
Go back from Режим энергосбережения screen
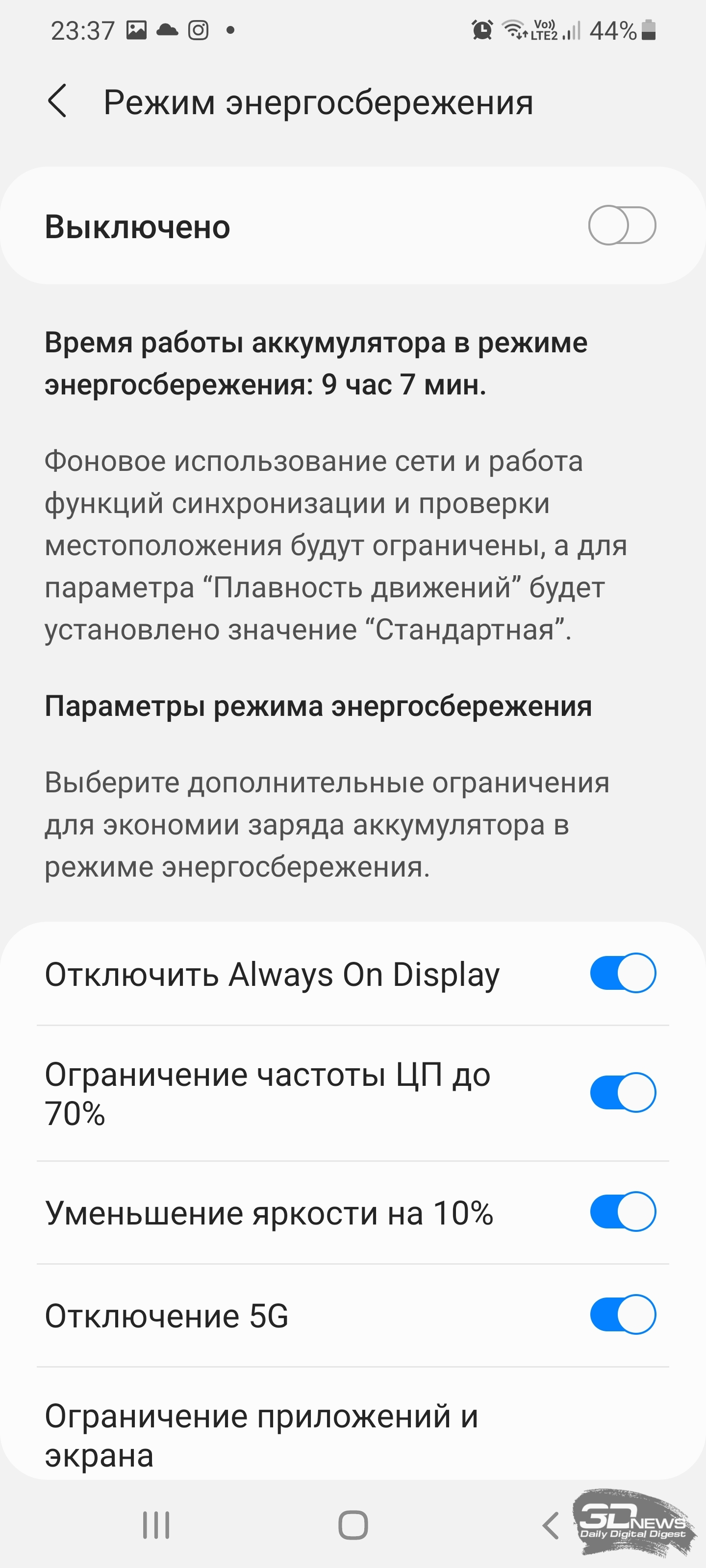pos(57,101)
